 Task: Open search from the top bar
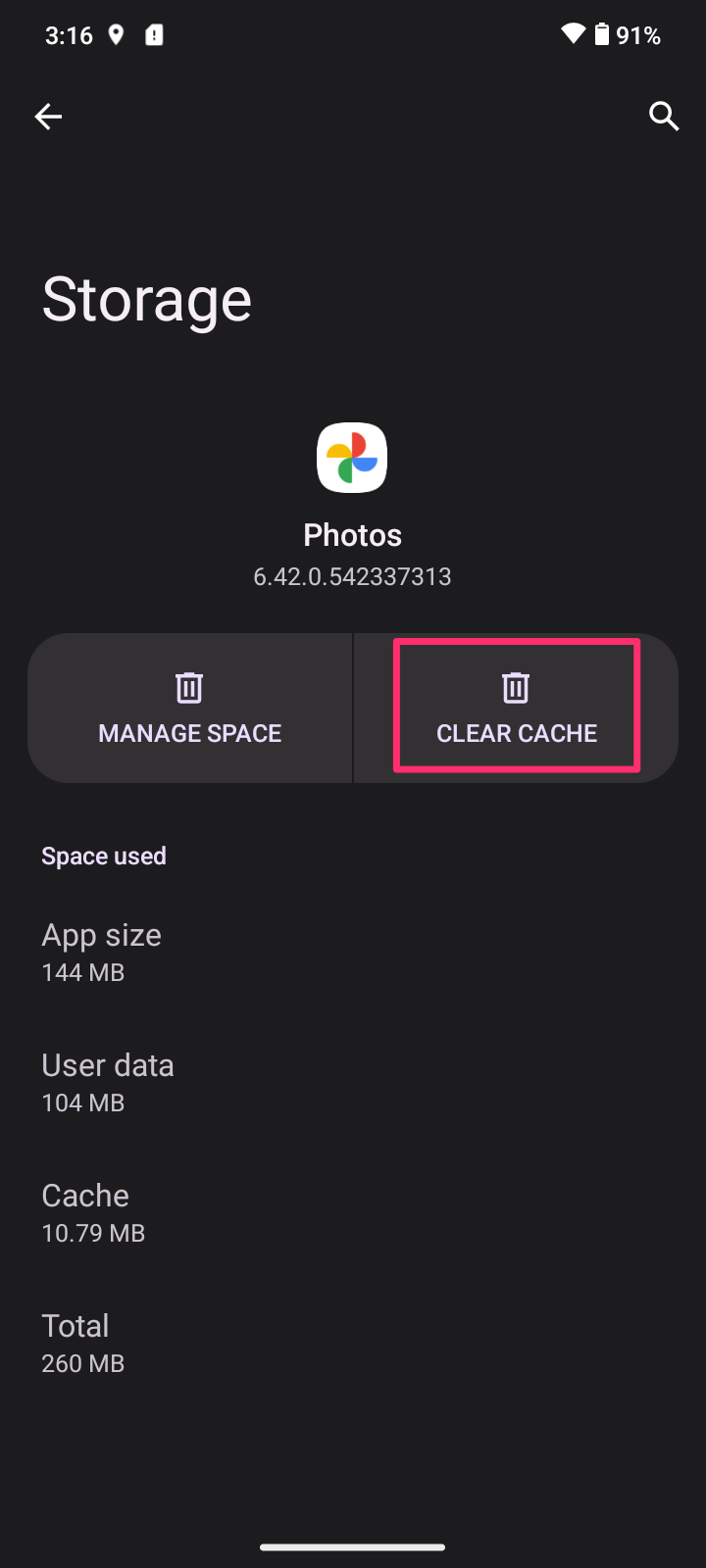664,116
